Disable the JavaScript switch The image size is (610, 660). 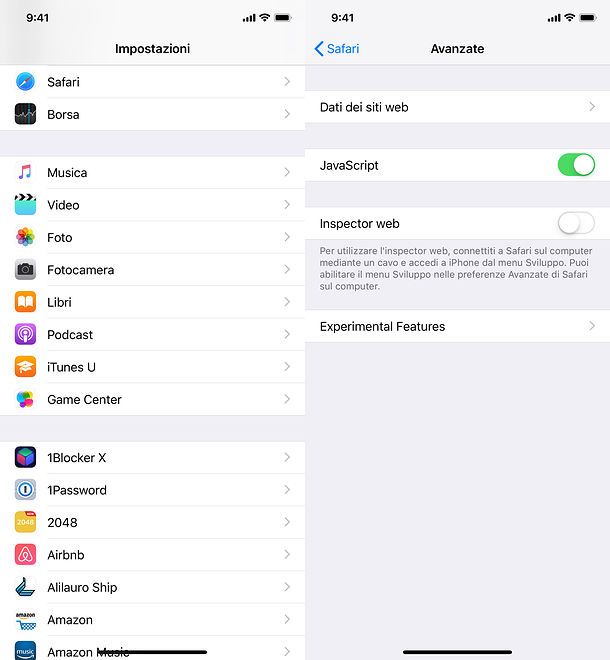point(576,165)
